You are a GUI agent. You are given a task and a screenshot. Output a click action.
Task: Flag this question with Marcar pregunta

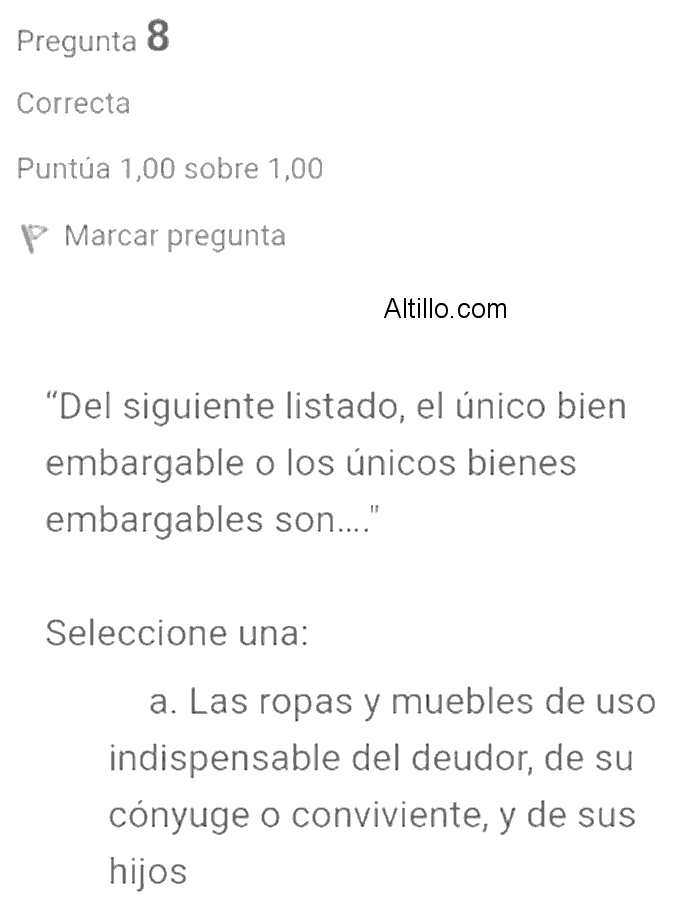pyautogui.click(x=173, y=237)
